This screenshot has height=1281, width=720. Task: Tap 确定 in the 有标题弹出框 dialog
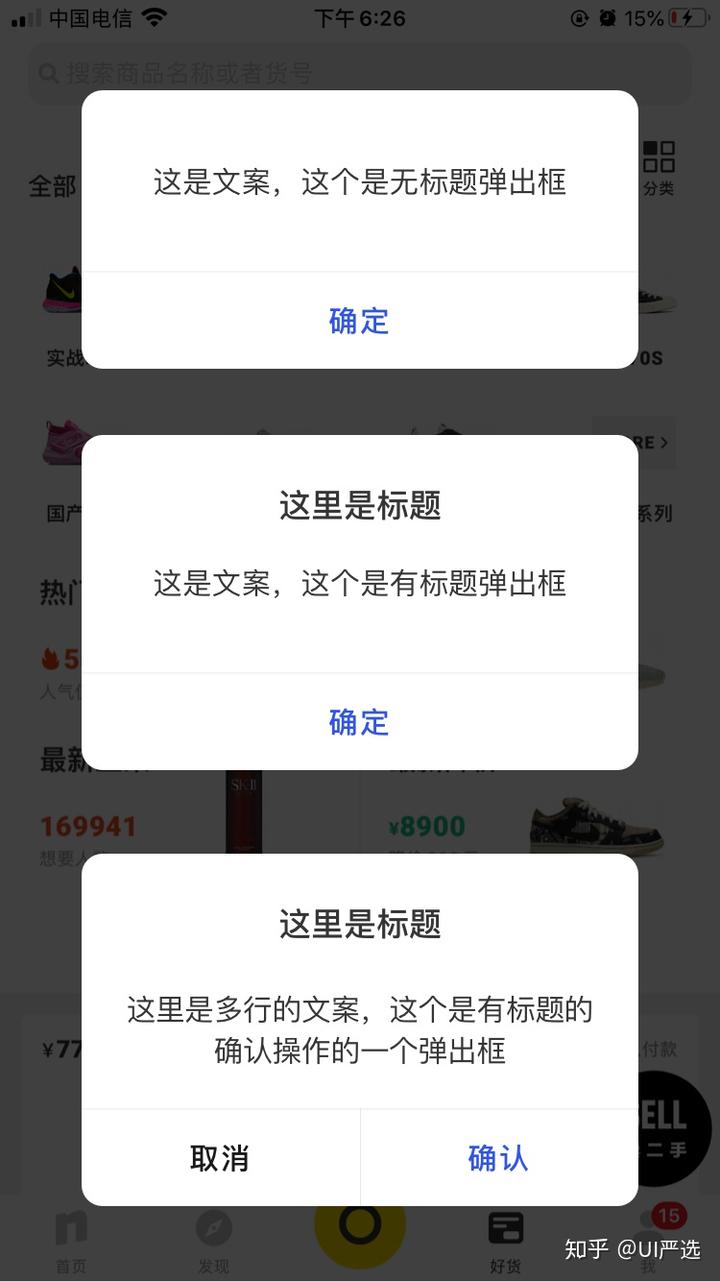pyautogui.click(x=359, y=722)
